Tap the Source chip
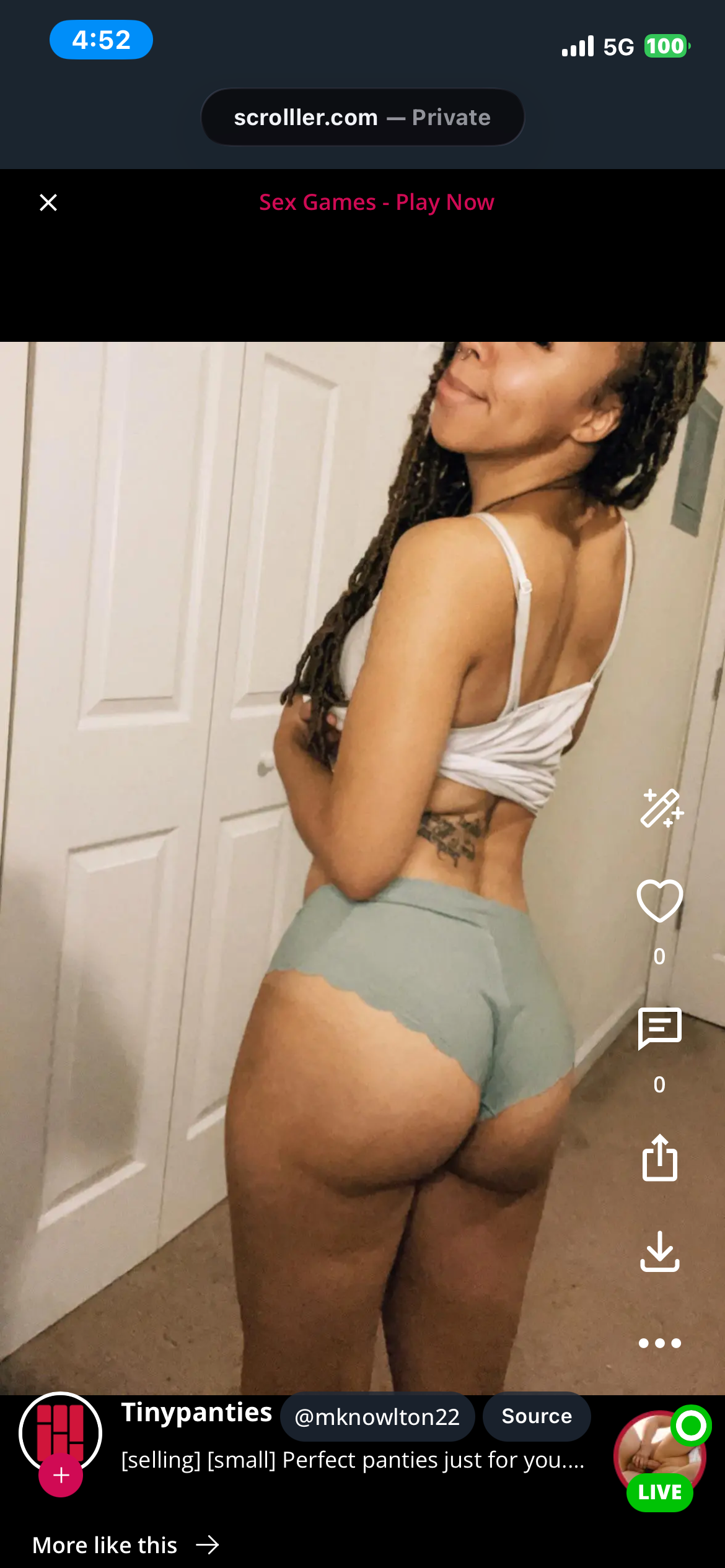Image resolution: width=725 pixels, height=1568 pixels. (x=536, y=1416)
